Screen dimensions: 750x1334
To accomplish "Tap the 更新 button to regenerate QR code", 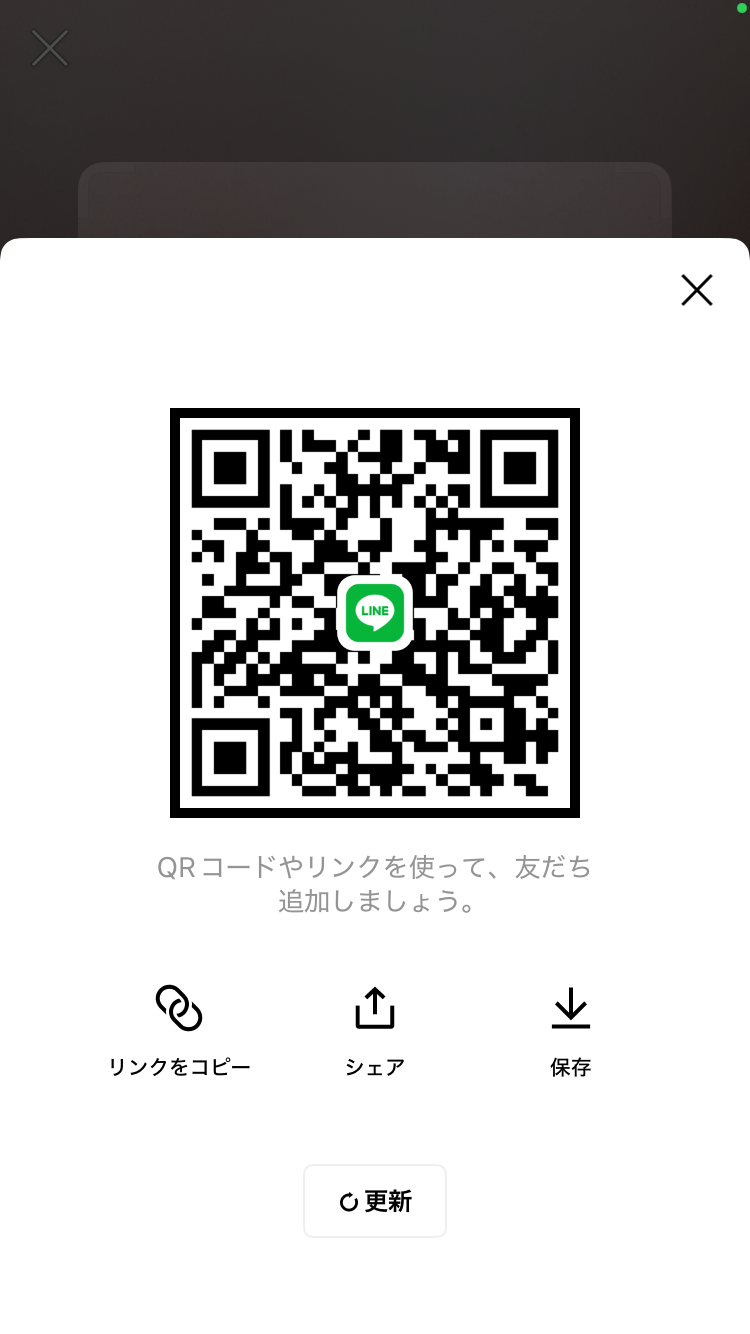I will 374,1201.
